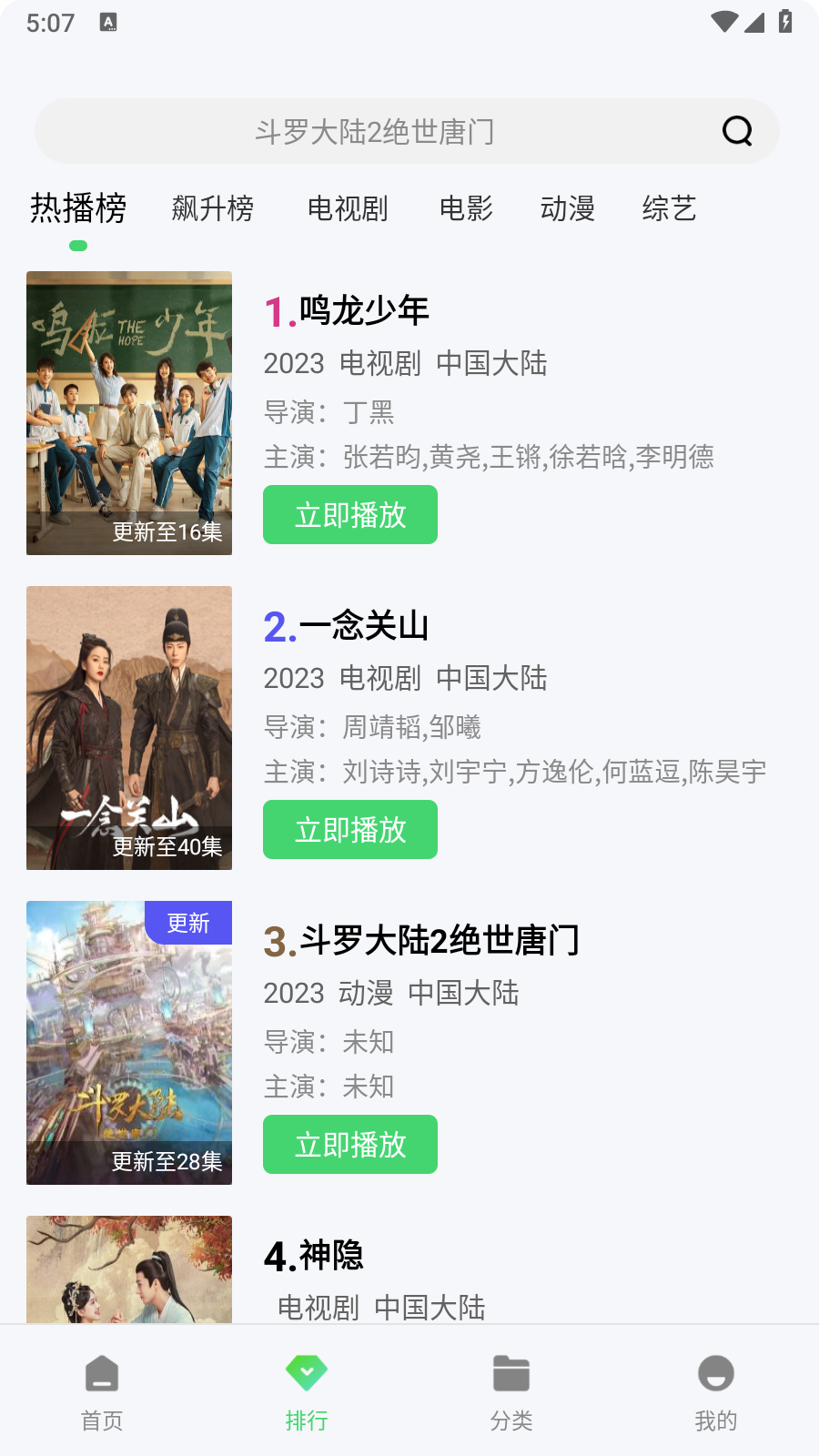
Task: Switch to the 飙升榜 tab
Action: [x=213, y=208]
